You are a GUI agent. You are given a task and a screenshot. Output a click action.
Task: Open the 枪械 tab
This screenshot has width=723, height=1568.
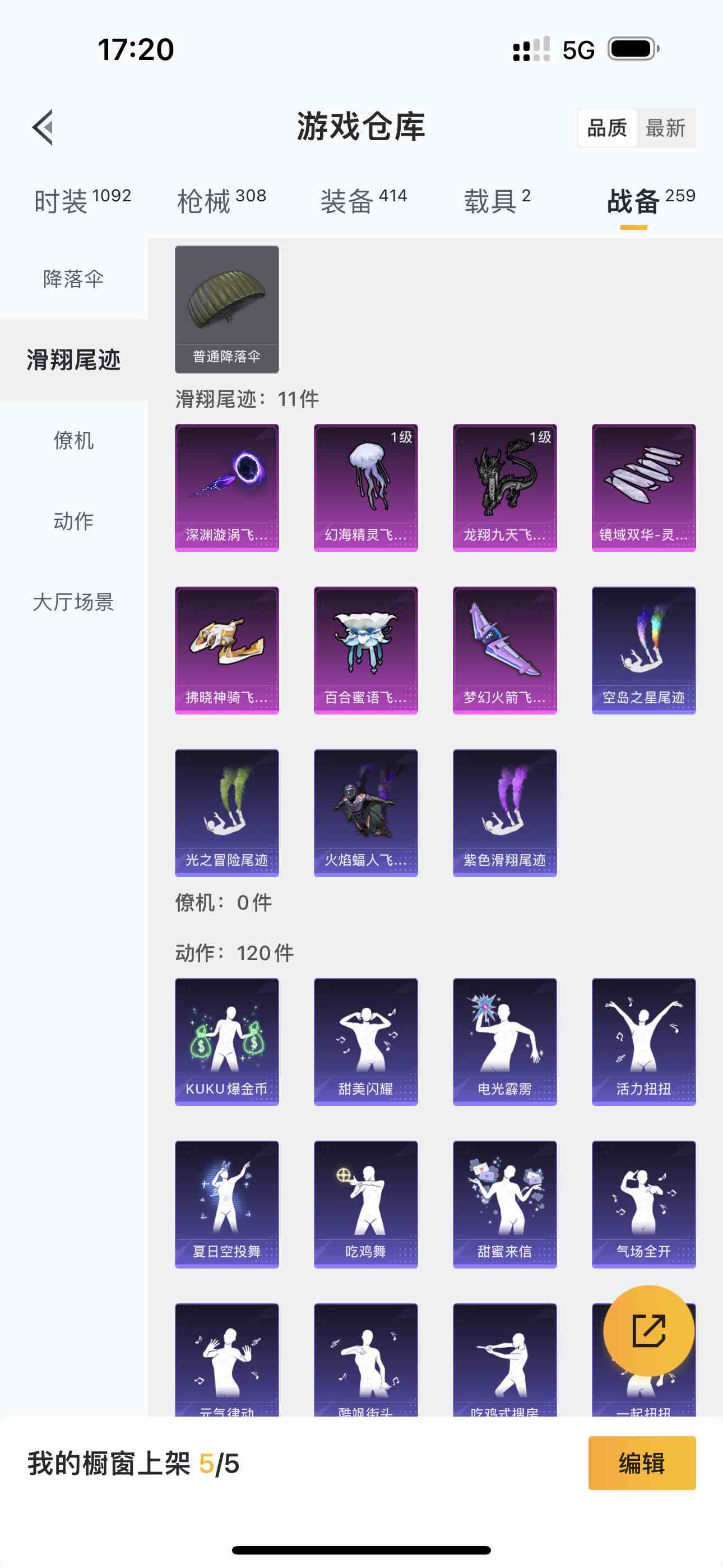click(x=221, y=201)
